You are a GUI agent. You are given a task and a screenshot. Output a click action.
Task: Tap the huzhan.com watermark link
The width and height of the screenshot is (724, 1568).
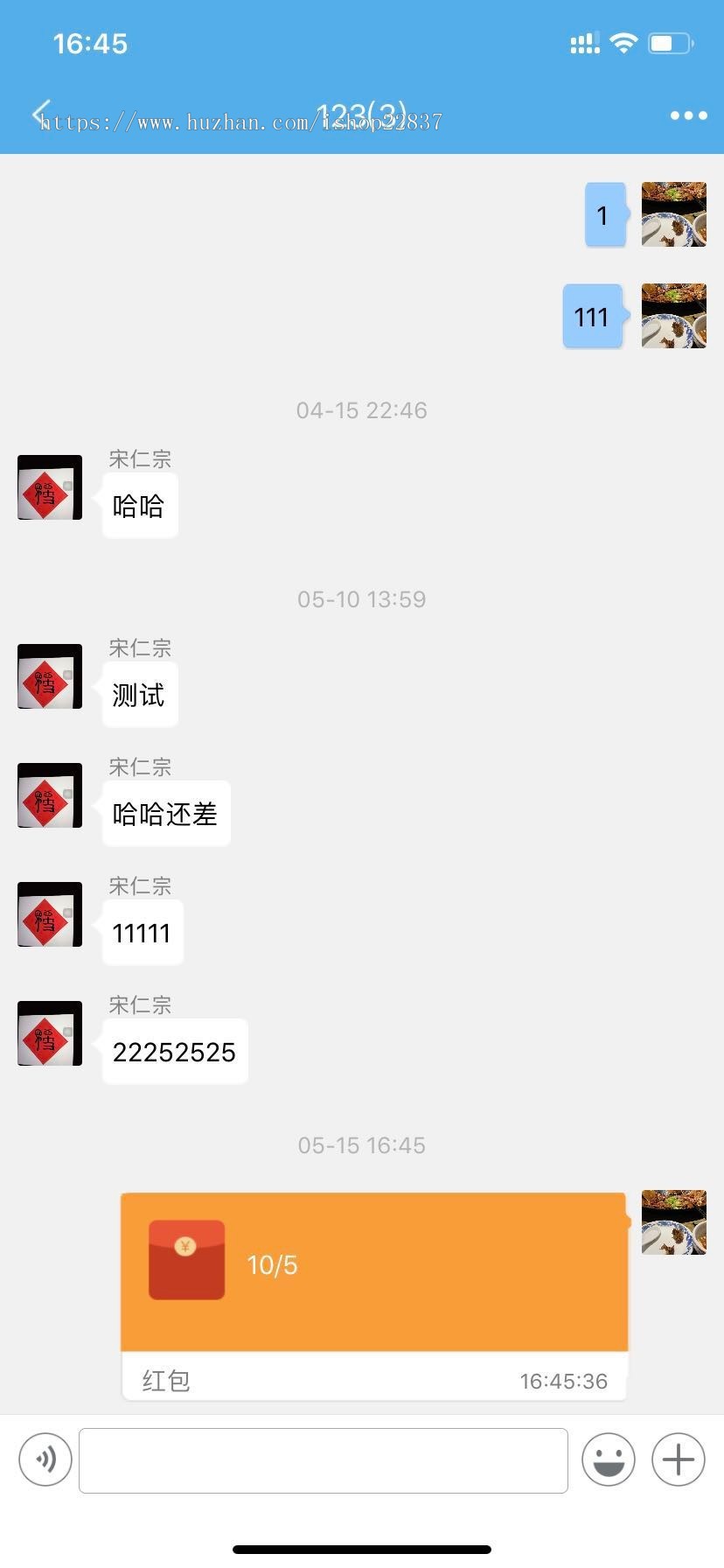240,122
